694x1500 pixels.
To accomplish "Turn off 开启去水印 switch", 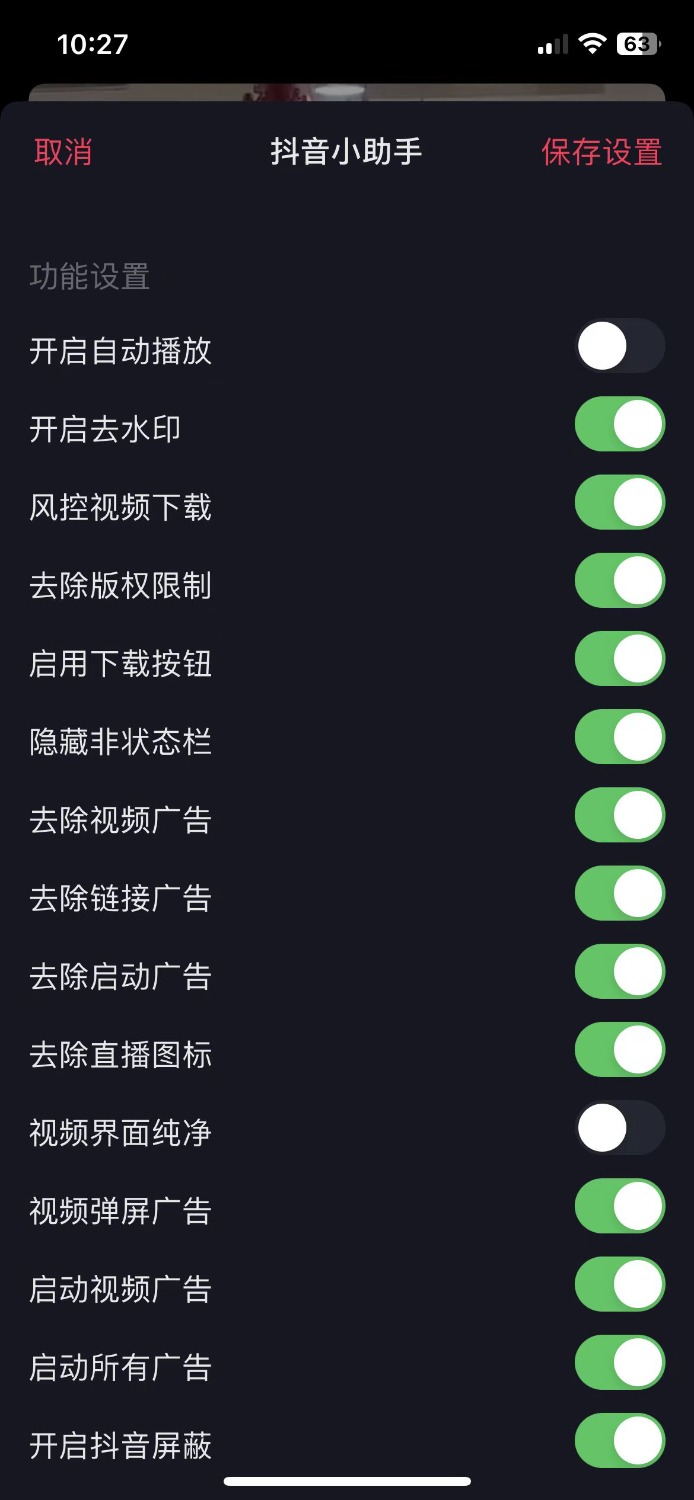I will (619, 424).
